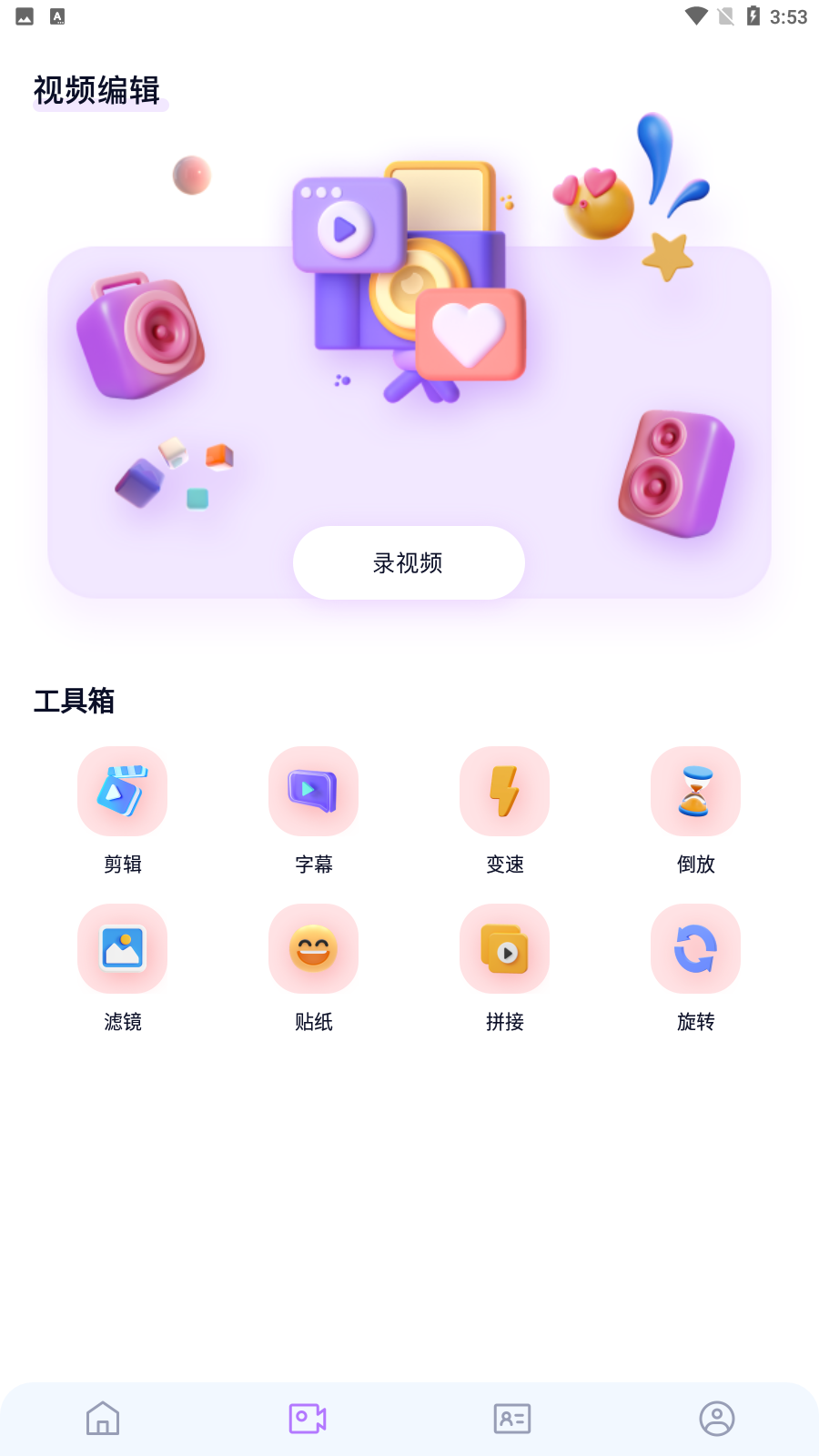Switch to the home tab
This screenshot has width=819, height=1456.
(x=103, y=1418)
